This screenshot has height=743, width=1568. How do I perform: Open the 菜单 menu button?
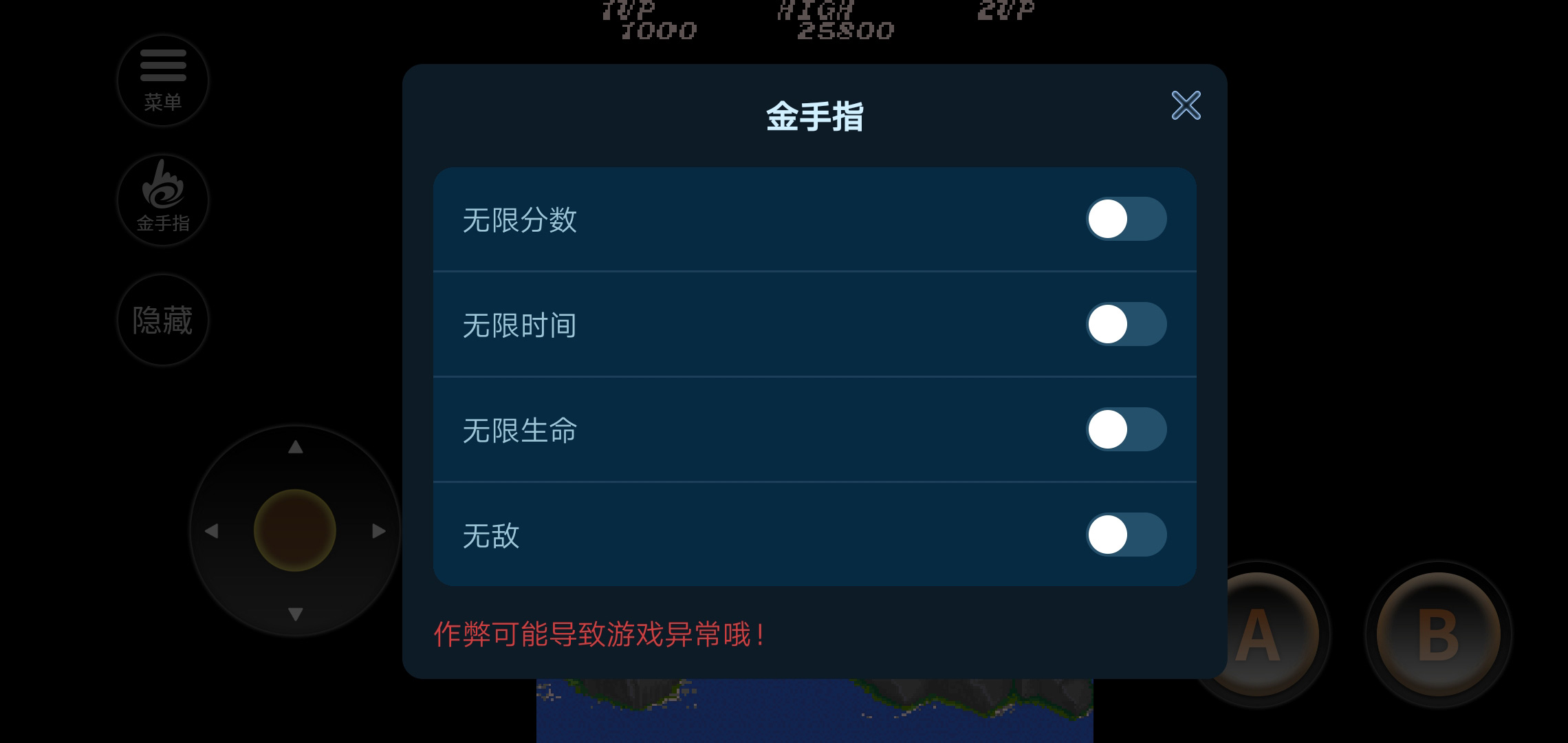tap(163, 80)
